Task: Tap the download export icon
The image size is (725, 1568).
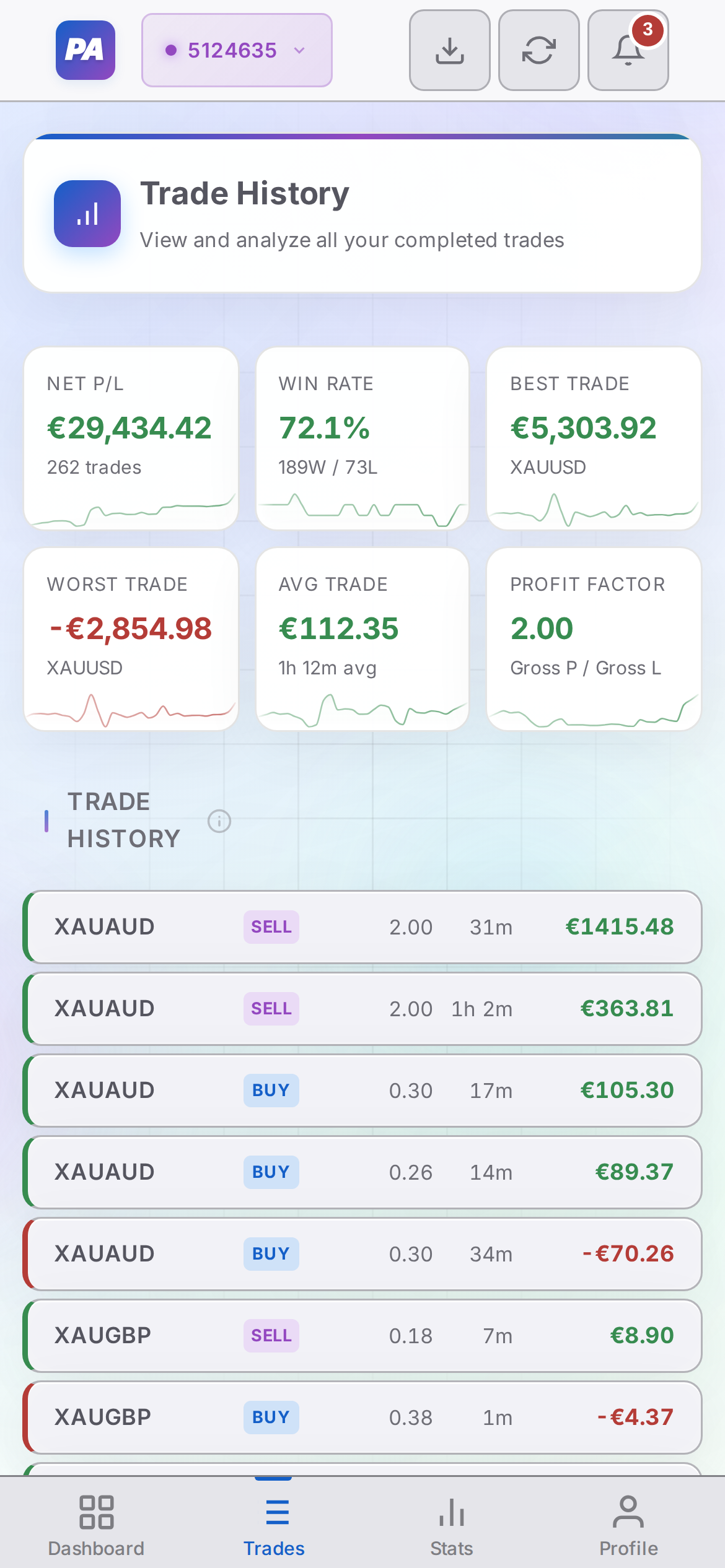Action: pos(449,50)
